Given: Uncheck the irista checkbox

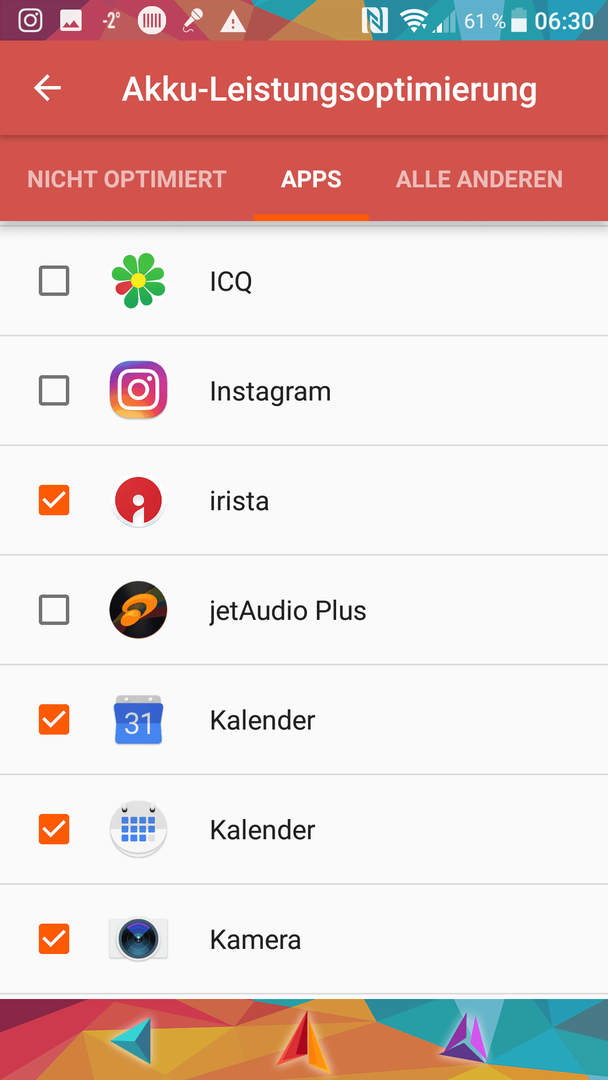Looking at the screenshot, I should click(54, 500).
